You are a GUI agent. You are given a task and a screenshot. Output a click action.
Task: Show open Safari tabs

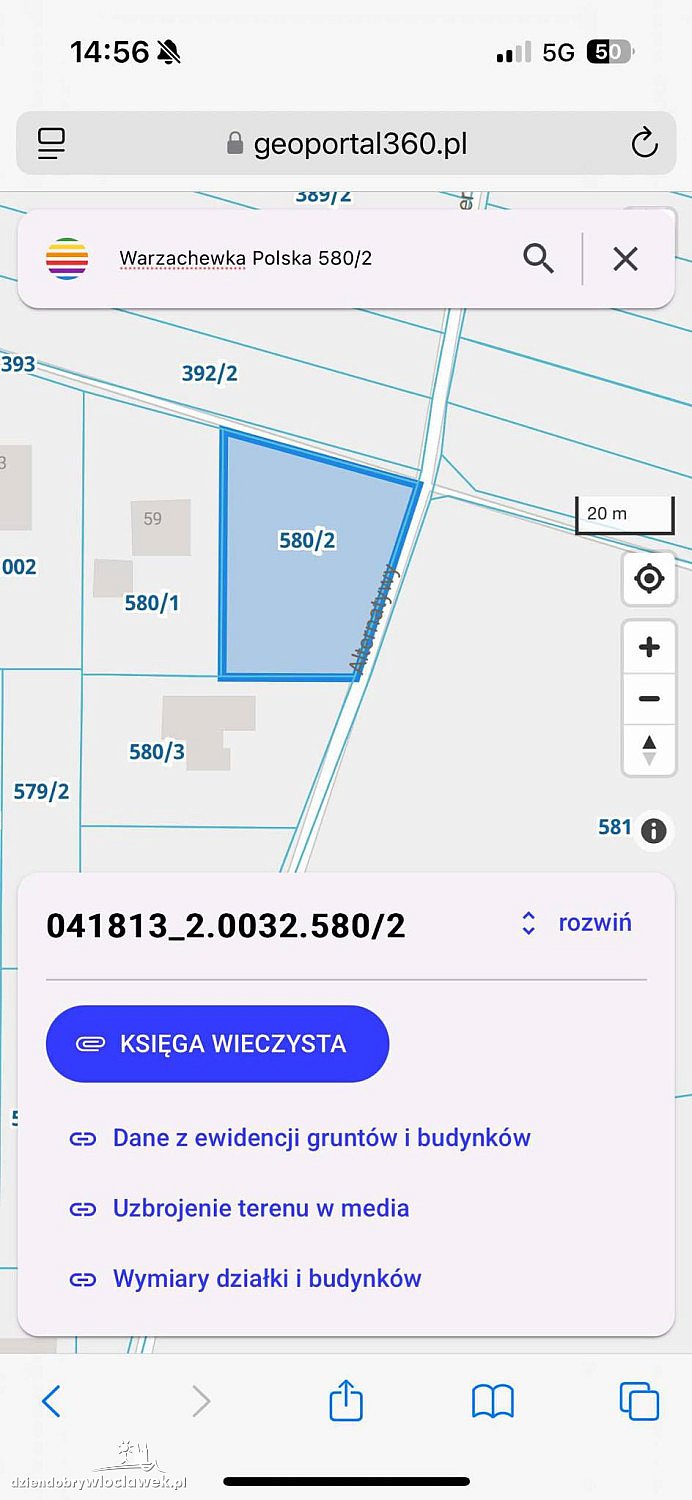point(639,1401)
